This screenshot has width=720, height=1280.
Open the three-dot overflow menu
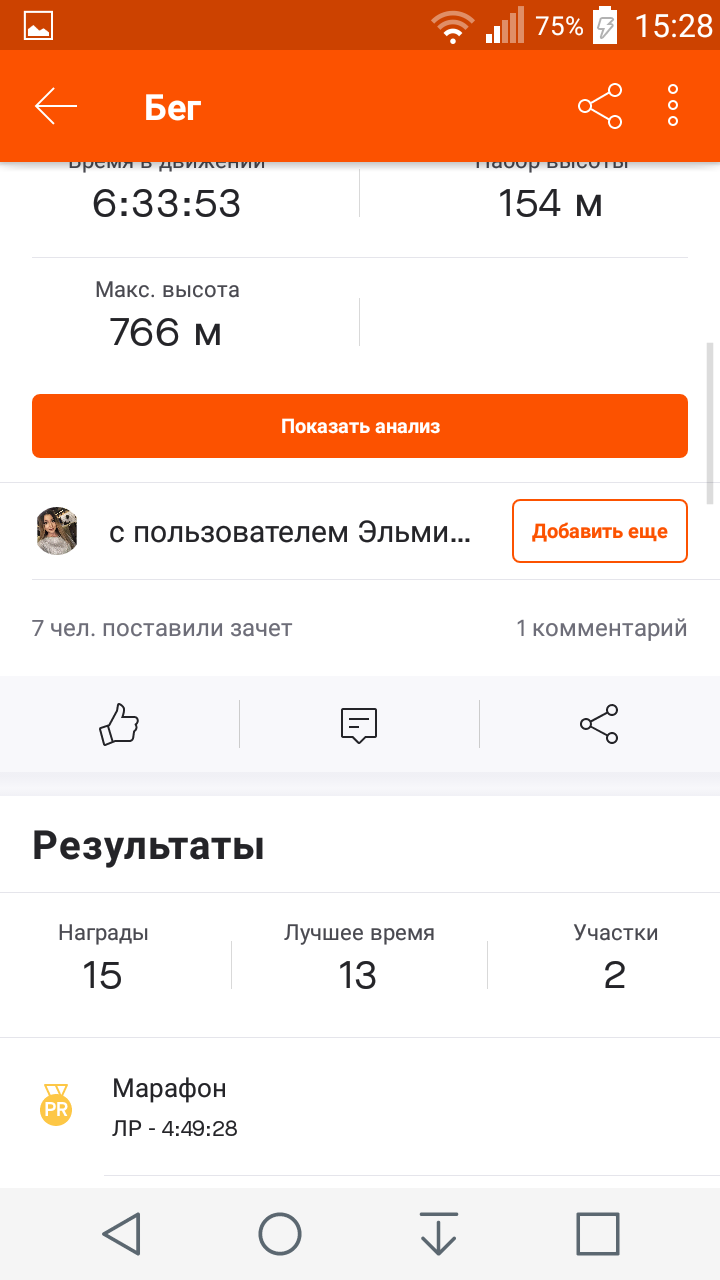click(x=673, y=106)
